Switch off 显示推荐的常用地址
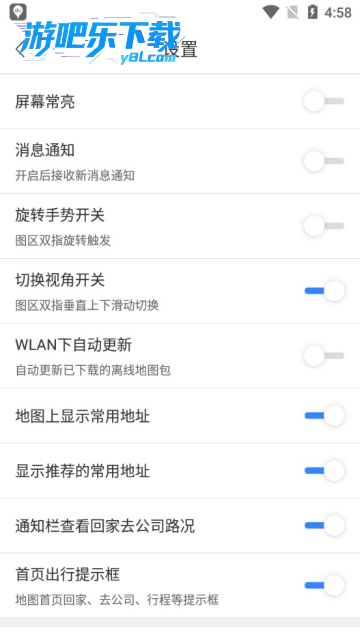Screen dimensions: 360x639 point(324,471)
